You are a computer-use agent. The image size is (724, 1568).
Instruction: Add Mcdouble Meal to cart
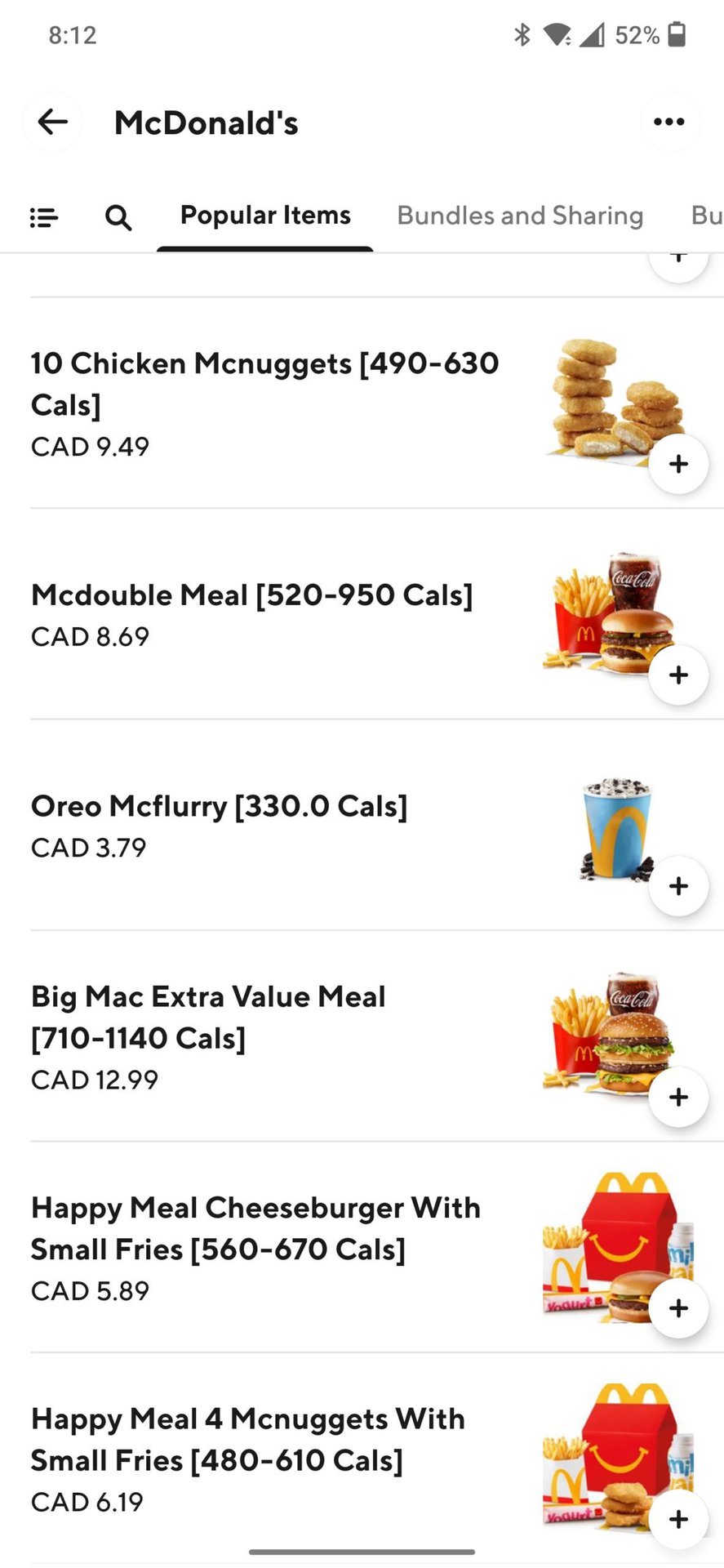point(678,675)
